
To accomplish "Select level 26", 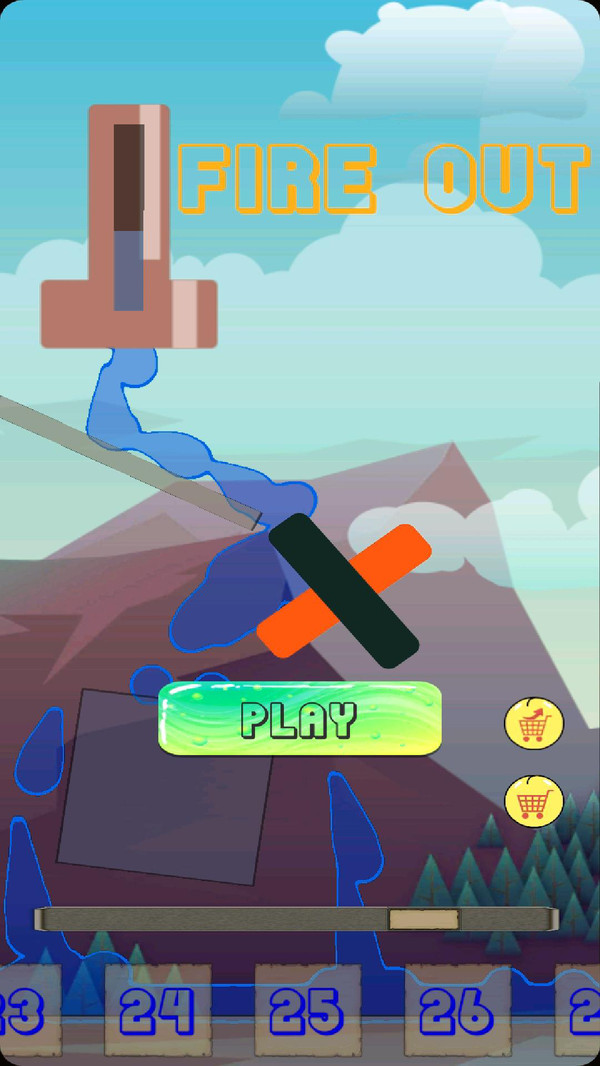I will tap(457, 1010).
